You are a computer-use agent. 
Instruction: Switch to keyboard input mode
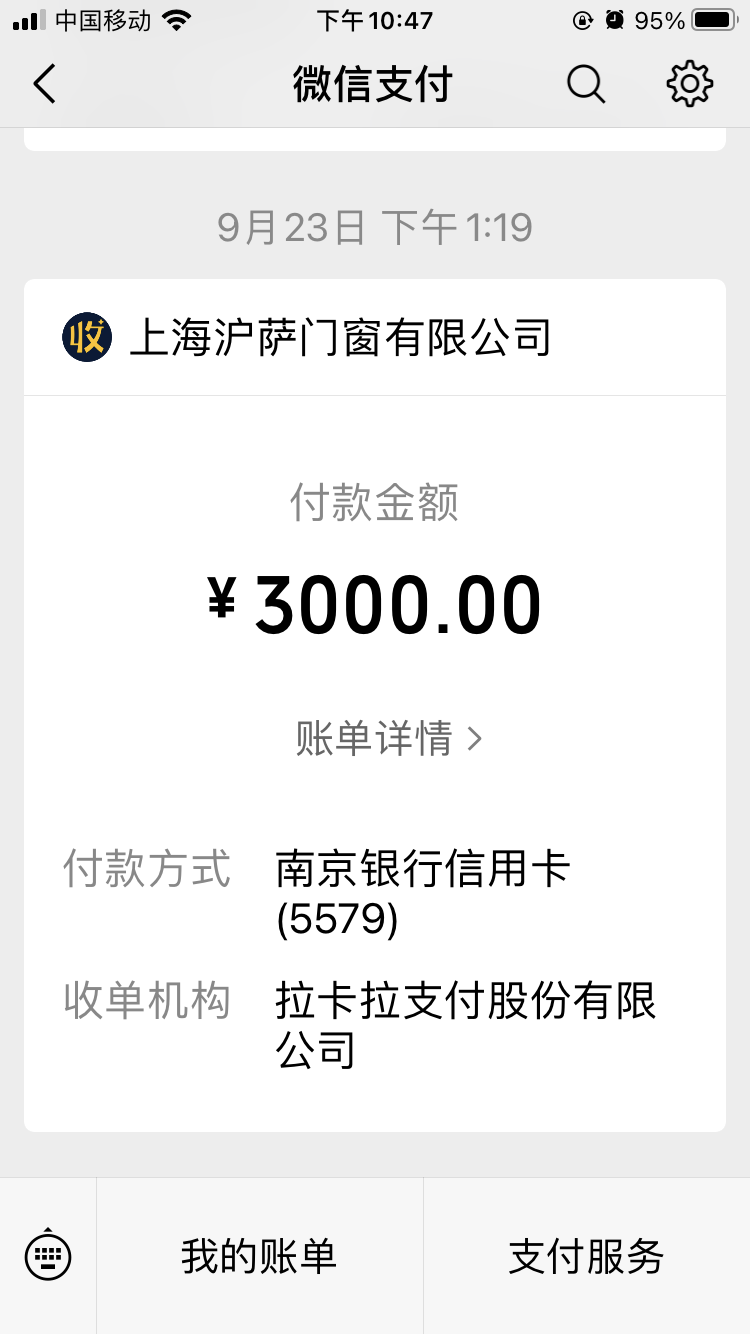pyautogui.click(x=48, y=1255)
